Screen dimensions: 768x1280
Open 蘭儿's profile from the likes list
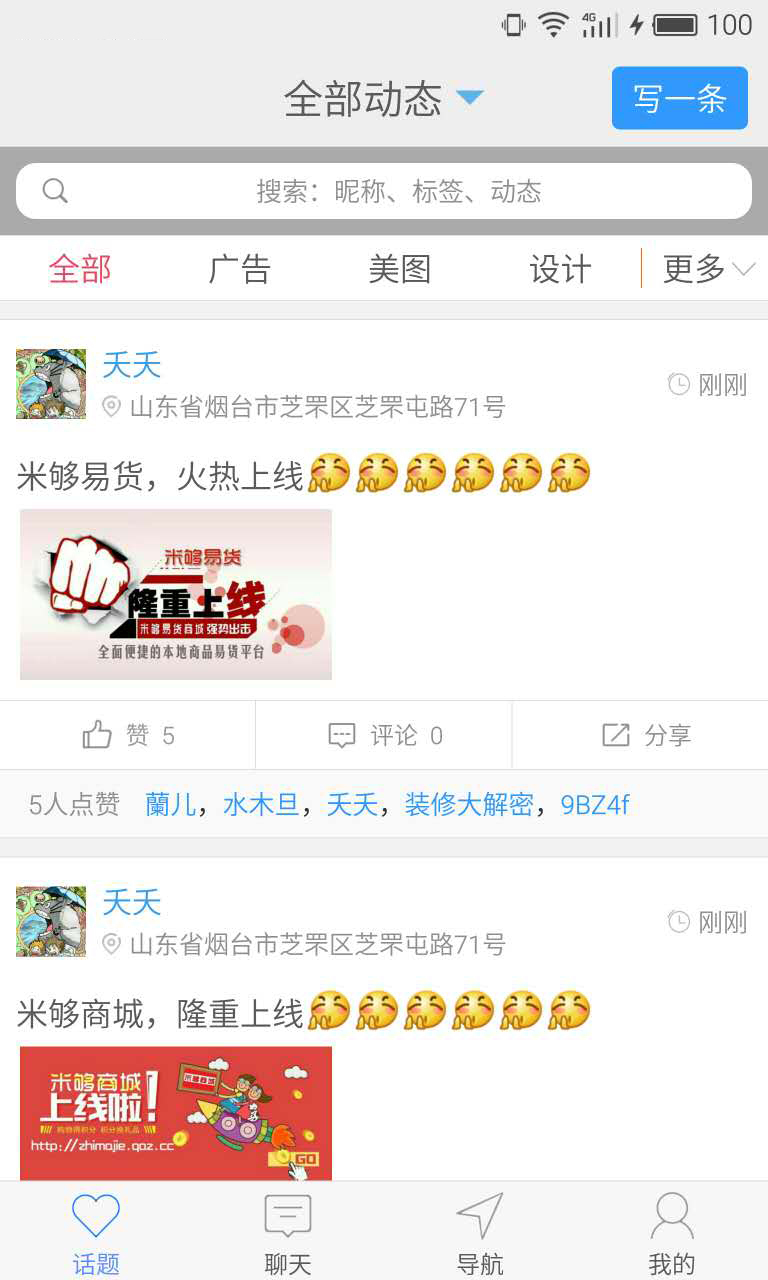pos(170,805)
